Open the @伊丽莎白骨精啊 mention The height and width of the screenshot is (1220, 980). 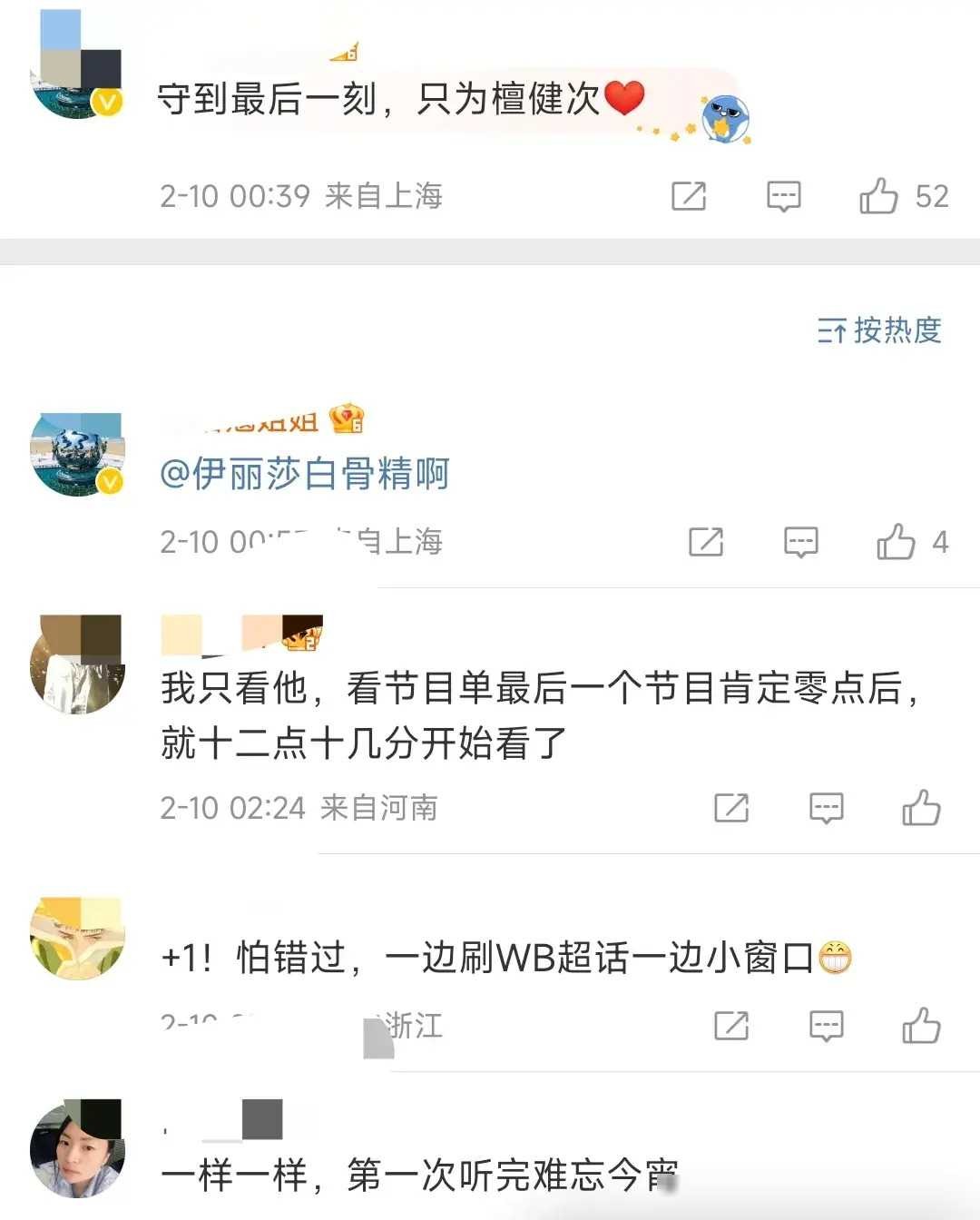pos(305,474)
